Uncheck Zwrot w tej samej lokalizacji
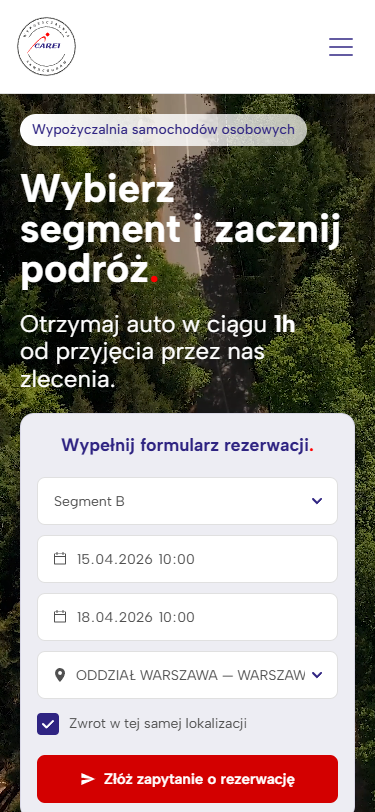The height and width of the screenshot is (812, 375). pos(48,724)
